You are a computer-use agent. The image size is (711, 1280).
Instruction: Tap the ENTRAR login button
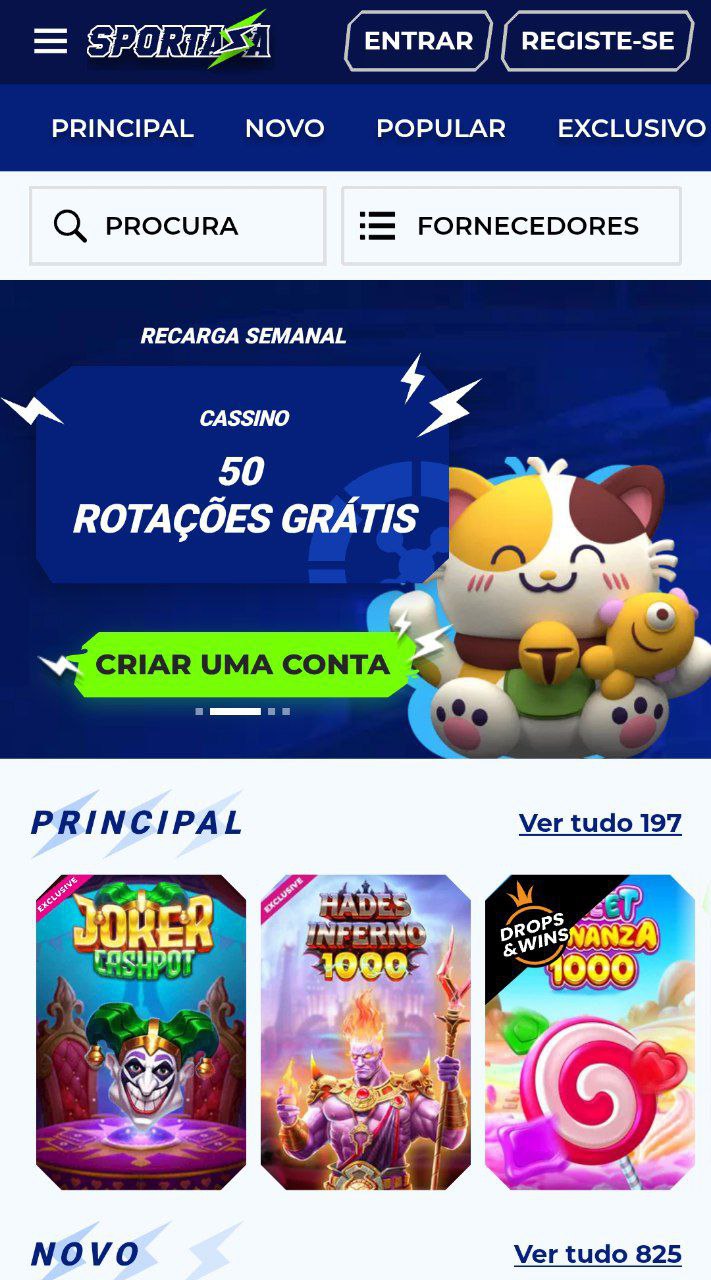coord(418,41)
